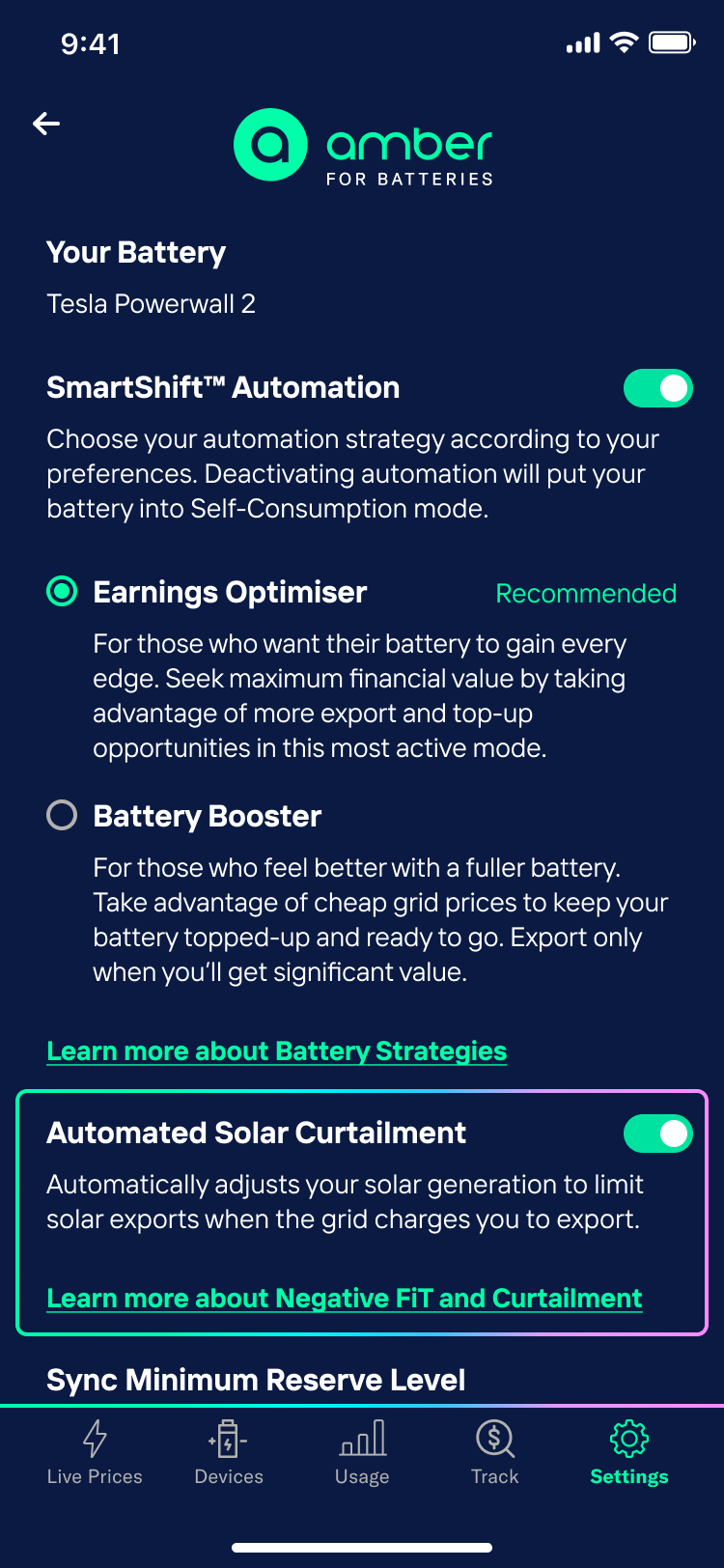The width and height of the screenshot is (724, 1568).
Task: Open the Devices tab
Action: pos(229,1452)
